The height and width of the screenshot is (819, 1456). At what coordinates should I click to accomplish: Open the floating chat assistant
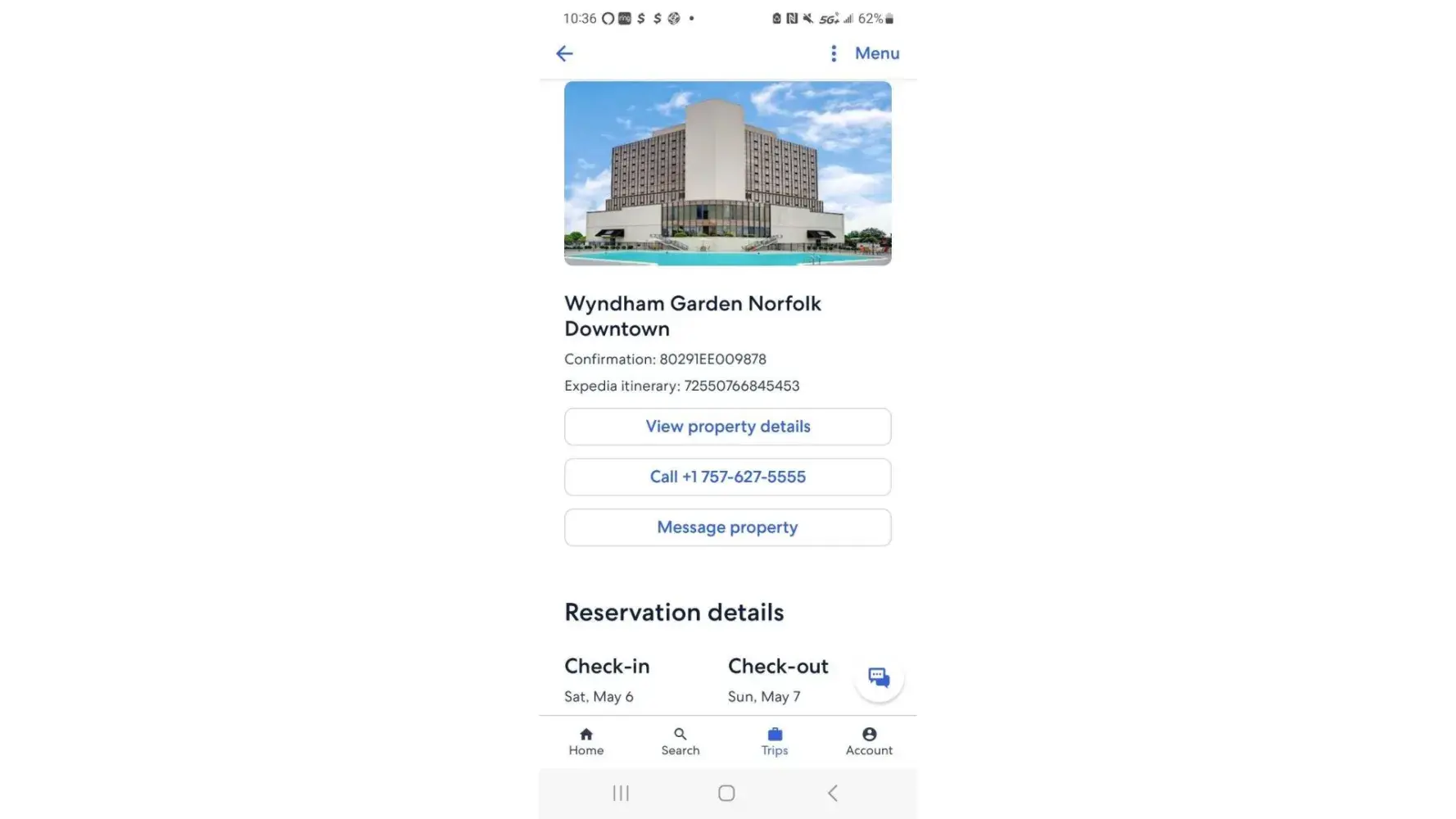tap(879, 677)
